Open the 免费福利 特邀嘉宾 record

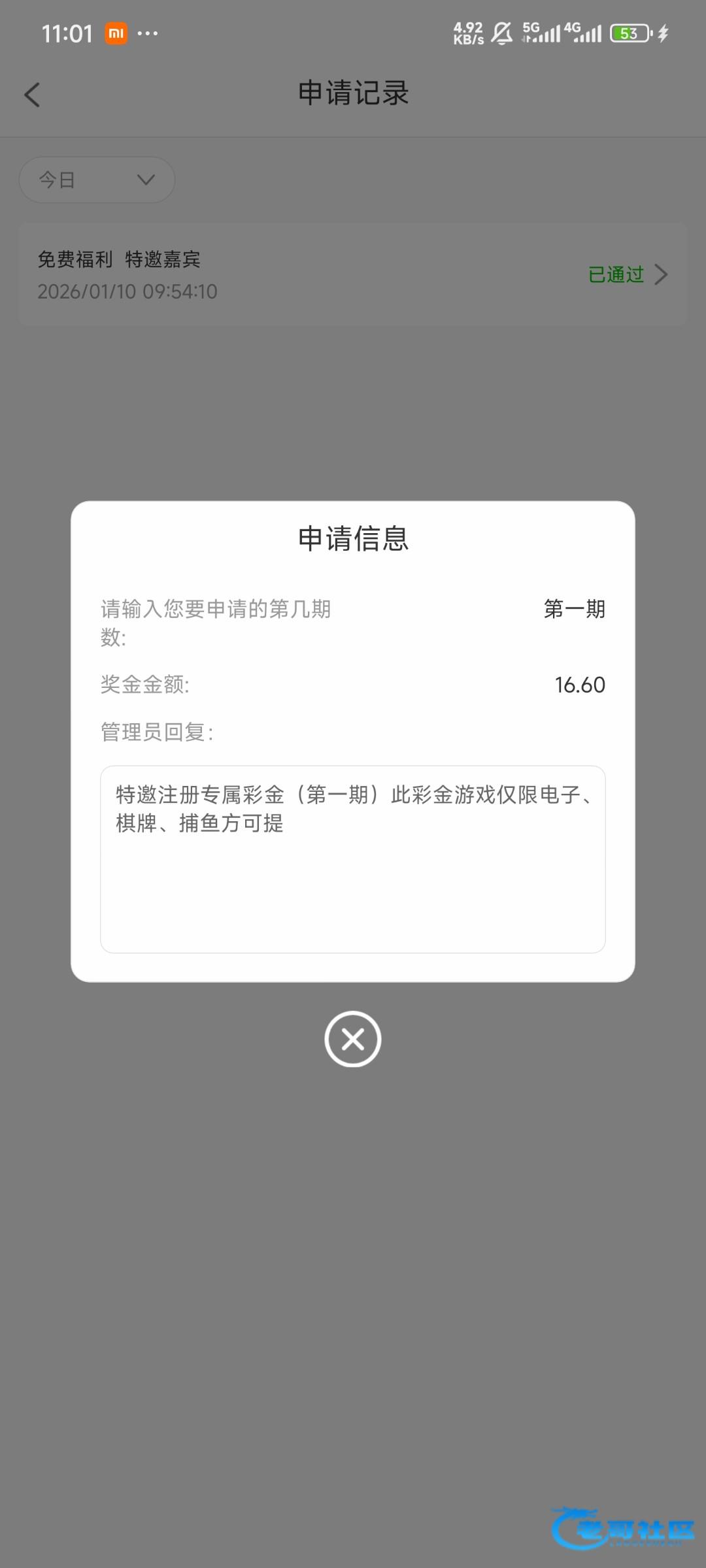(352, 274)
